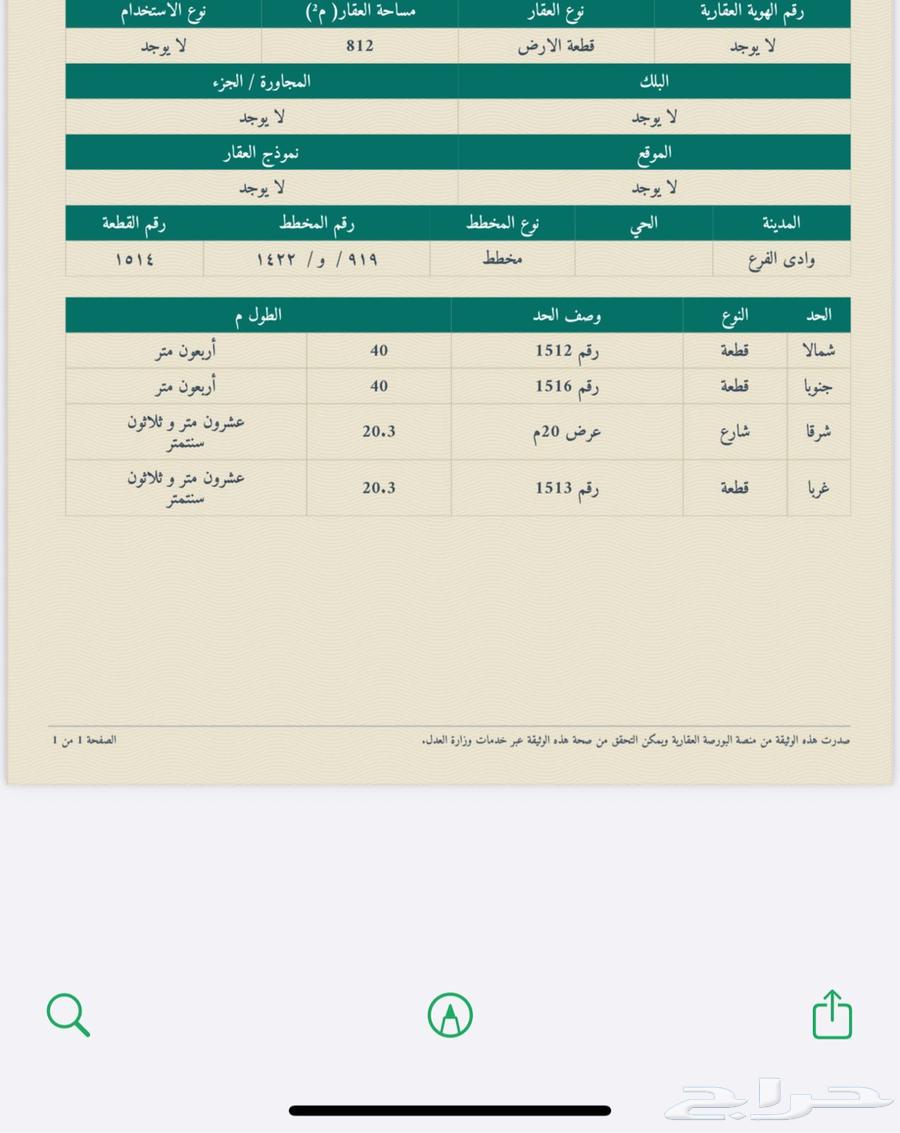Open the markup pen tool
Viewport: 900px width, 1133px height.
point(450,1016)
